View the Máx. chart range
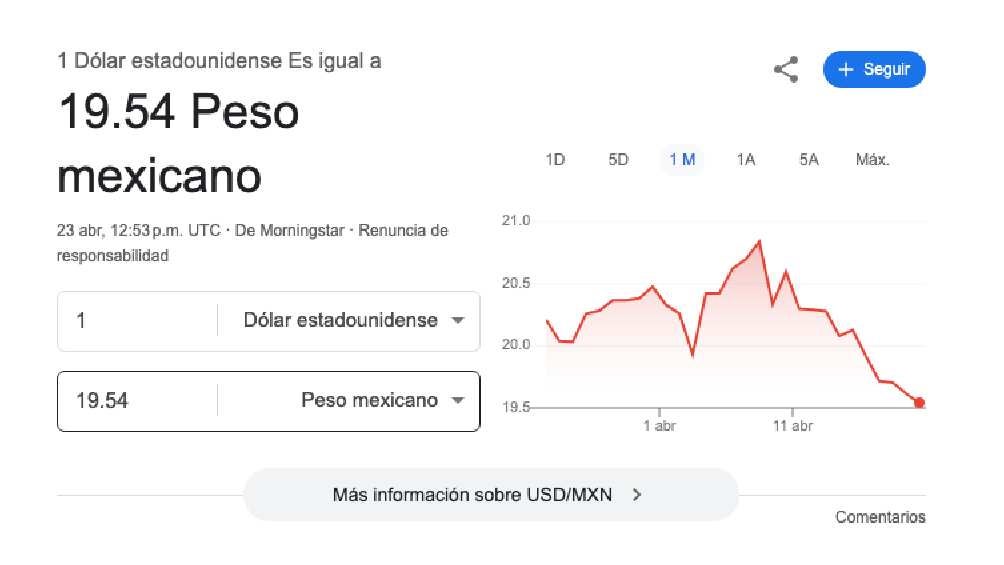1004x565 pixels. (872, 160)
